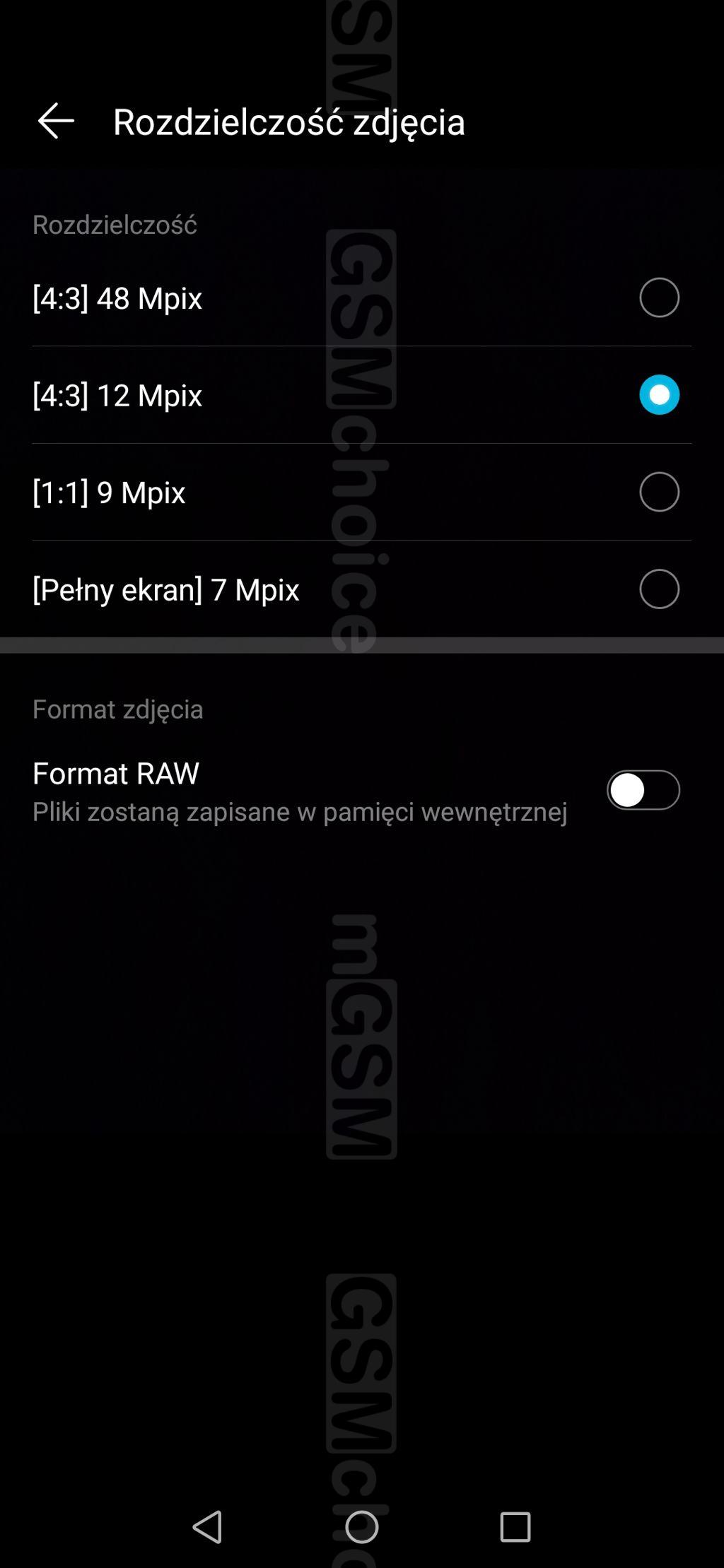The height and width of the screenshot is (1568, 724).
Task: Select [Pełny ekran] 7 Mpix resolution
Action: [361, 589]
